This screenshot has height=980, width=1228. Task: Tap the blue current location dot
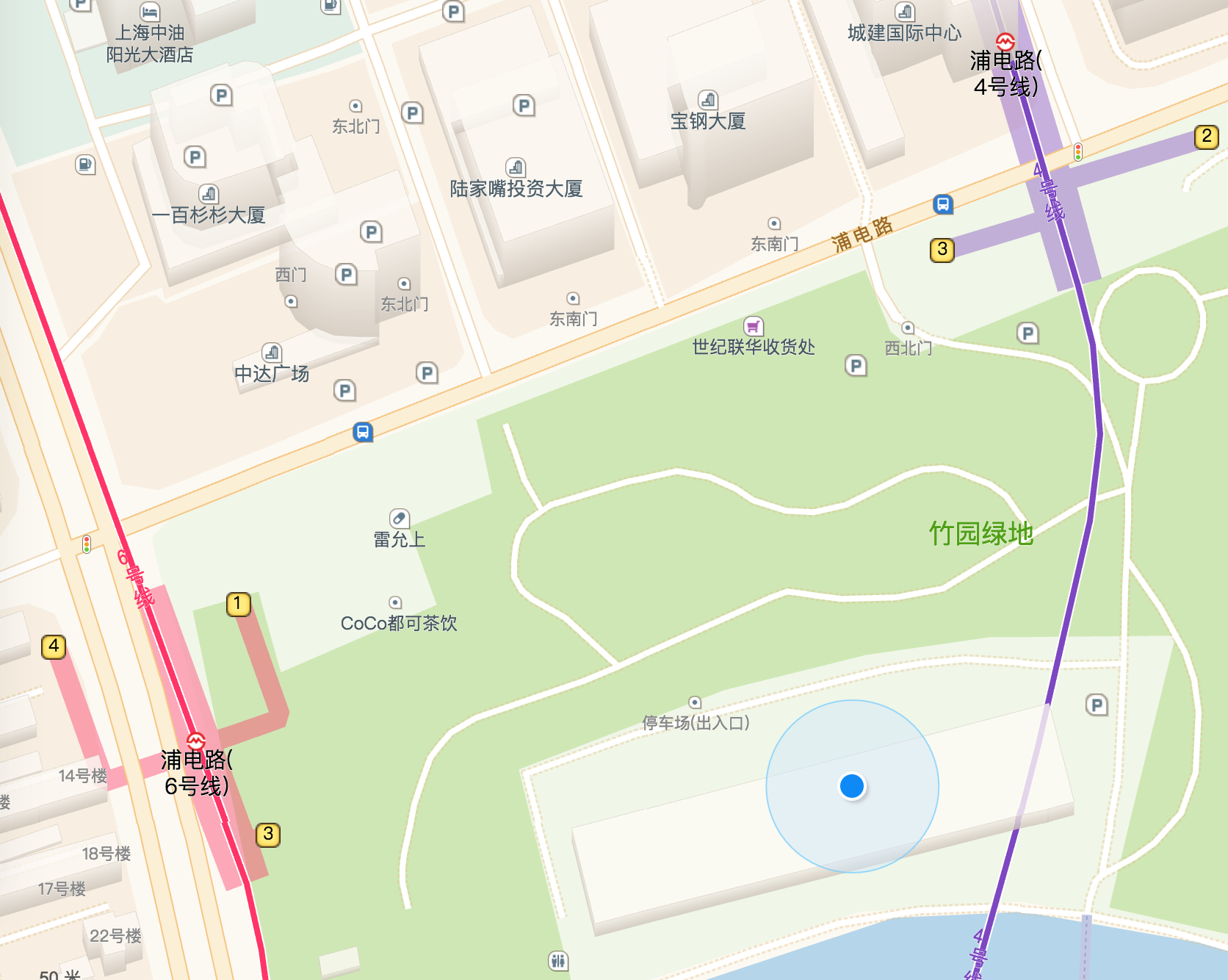click(x=852, y=786)
